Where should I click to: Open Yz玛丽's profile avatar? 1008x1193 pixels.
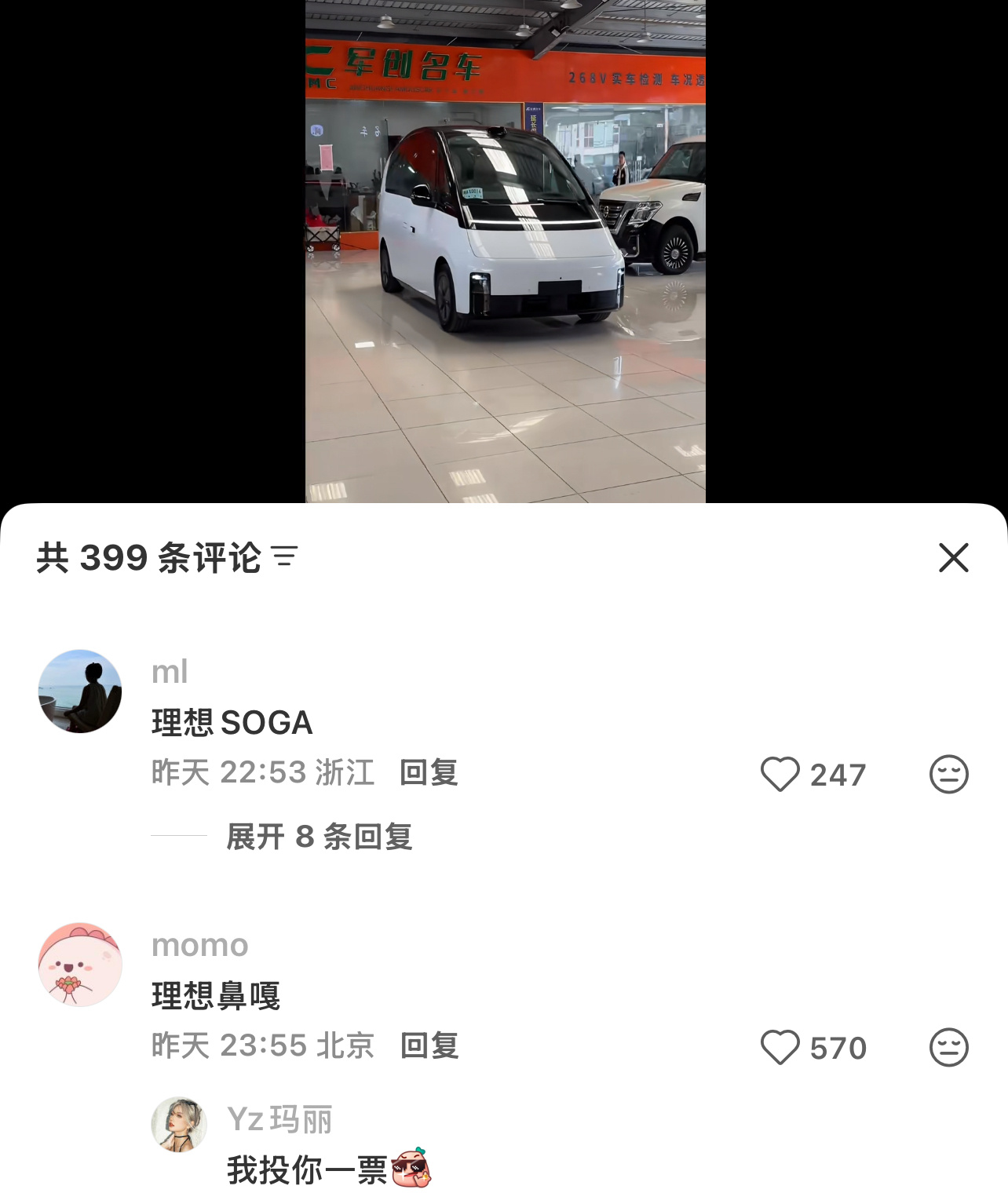pos(178,1124)
